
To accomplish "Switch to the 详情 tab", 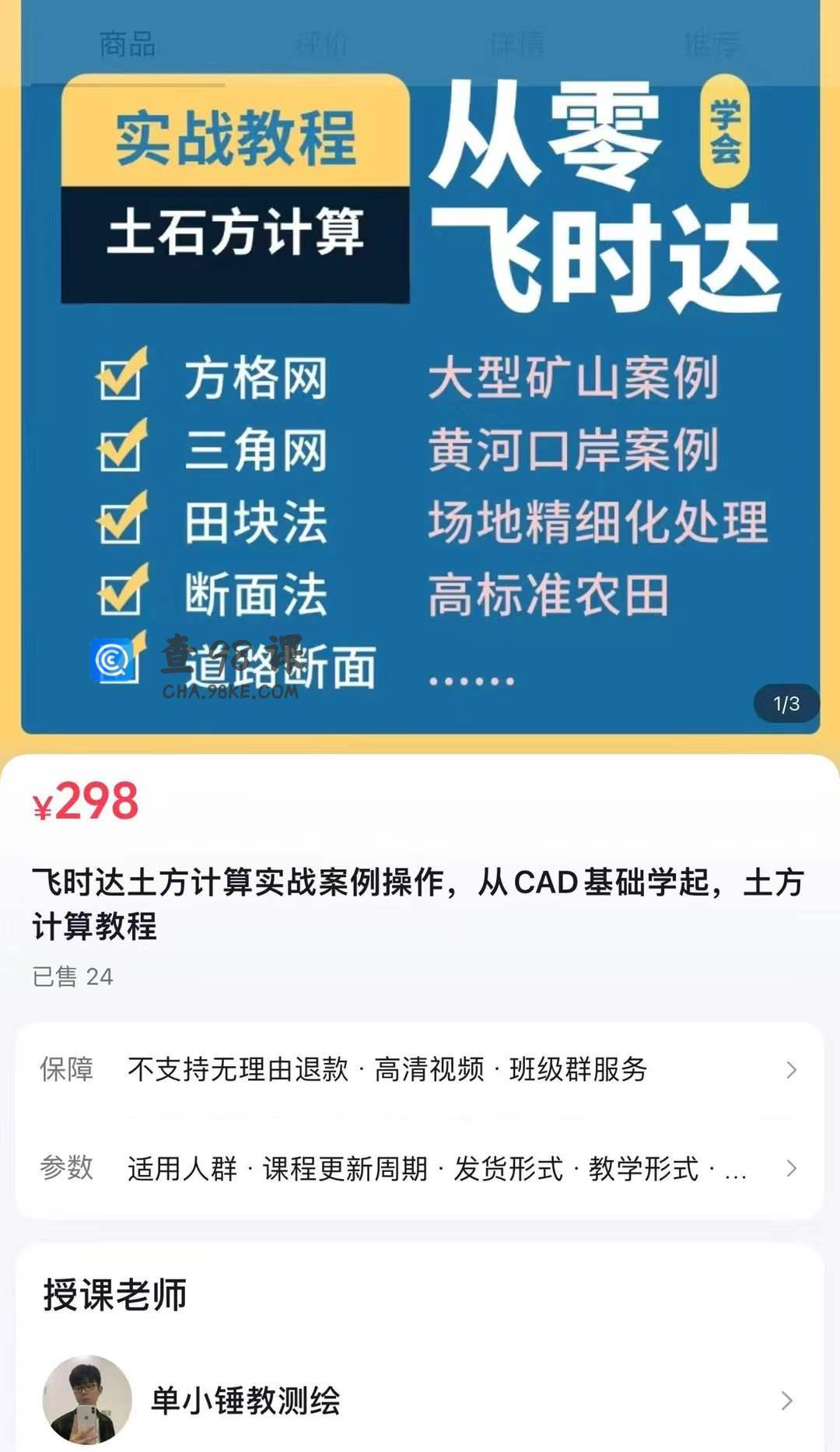I will point(516,44).
